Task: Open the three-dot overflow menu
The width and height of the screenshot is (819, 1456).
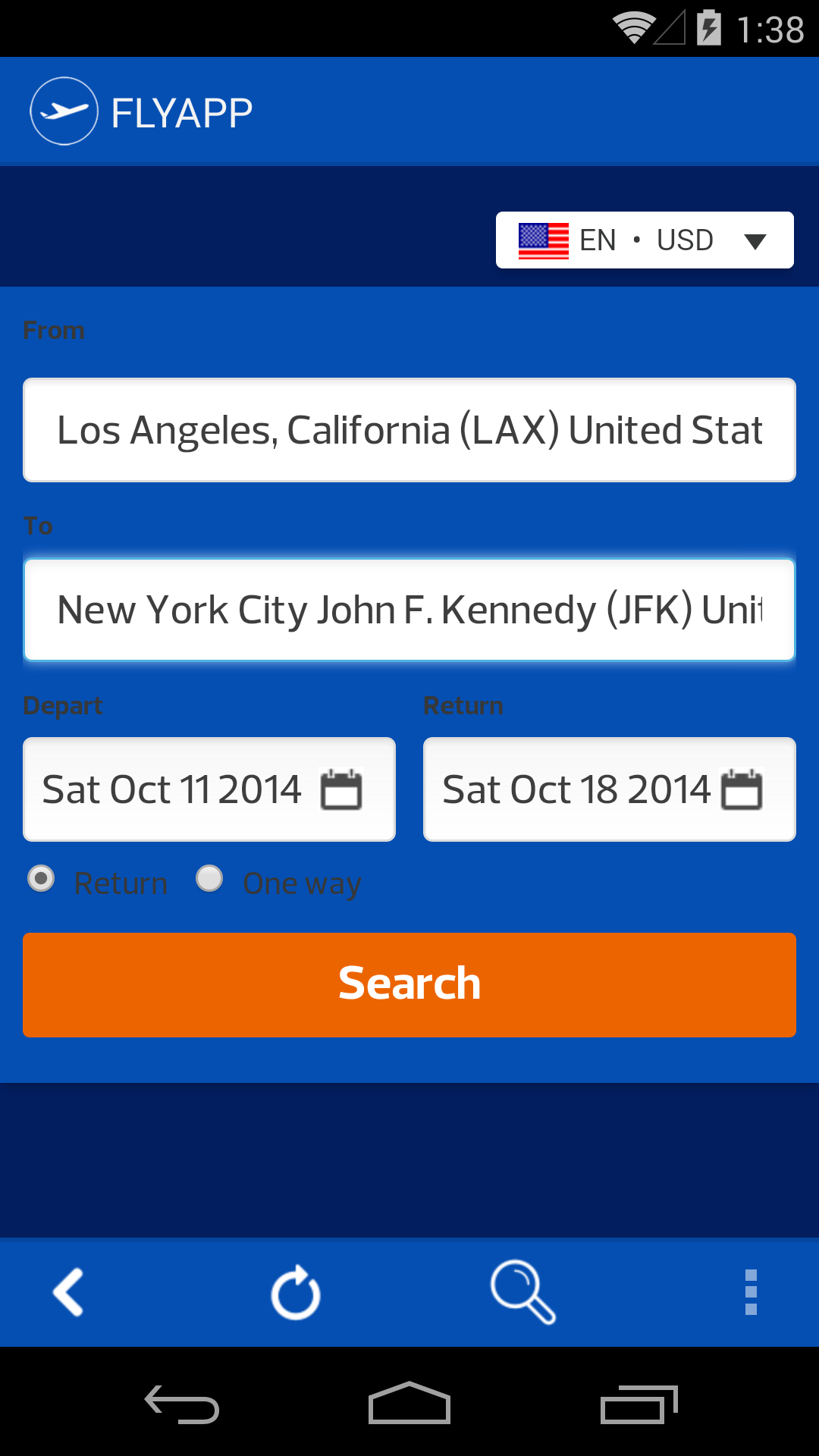Action: coord(751,1292)
